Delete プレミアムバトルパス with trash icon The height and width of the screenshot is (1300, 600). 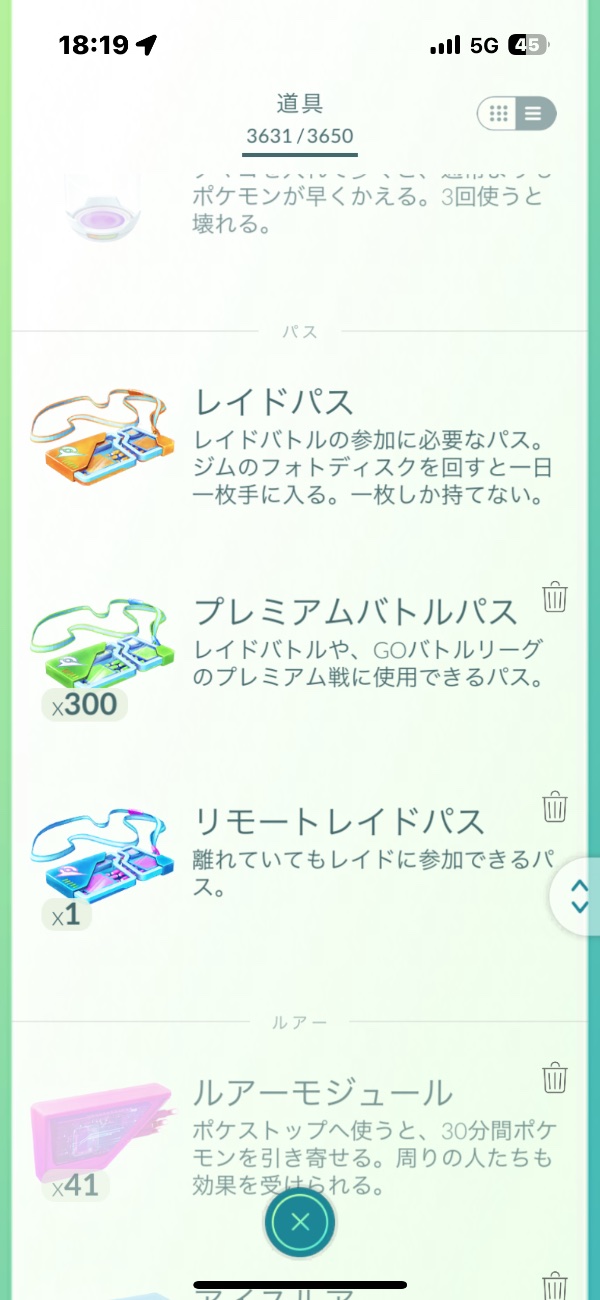(x=555, y=597)
